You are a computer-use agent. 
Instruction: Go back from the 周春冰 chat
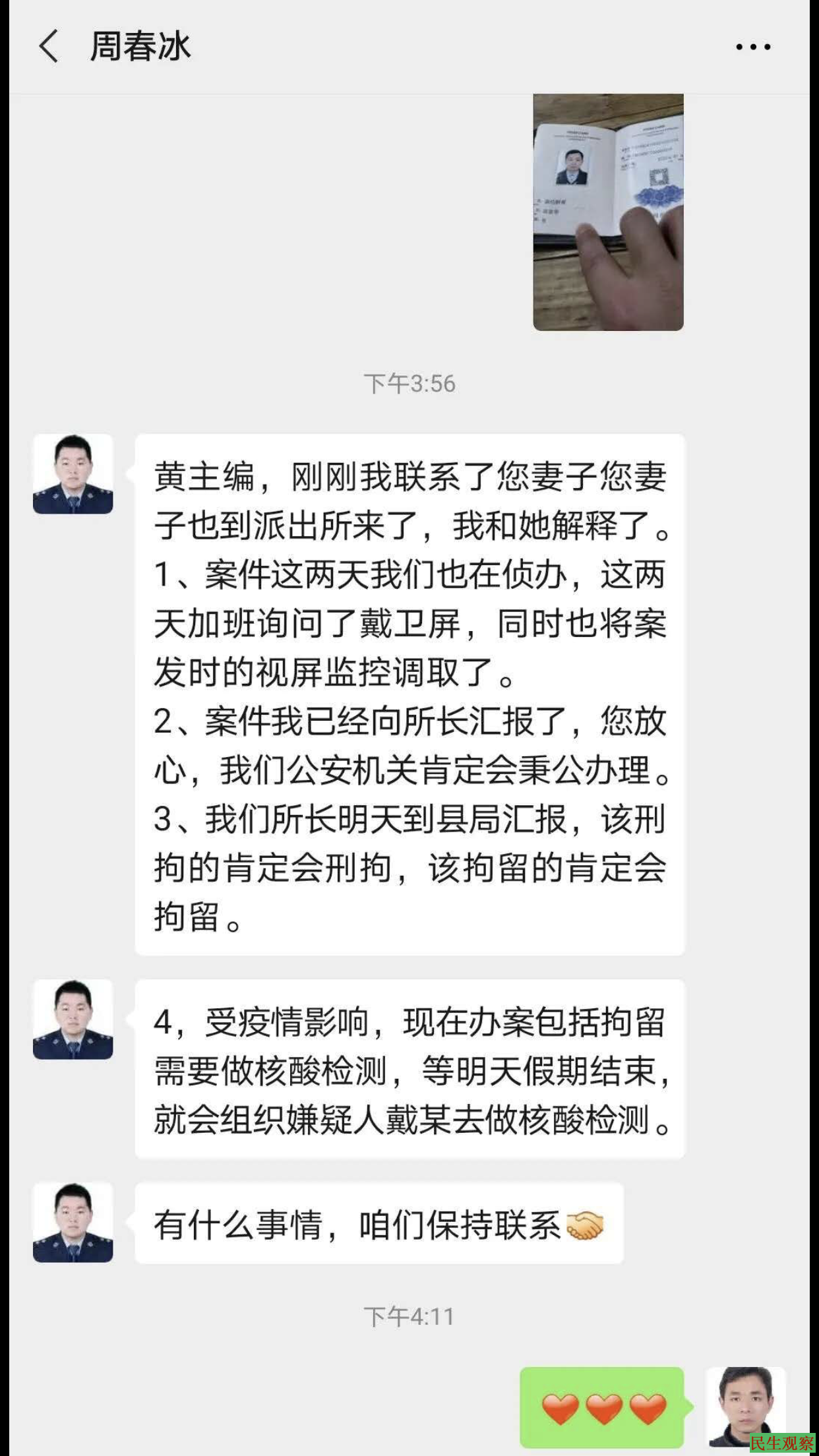(x=49, y=47)
